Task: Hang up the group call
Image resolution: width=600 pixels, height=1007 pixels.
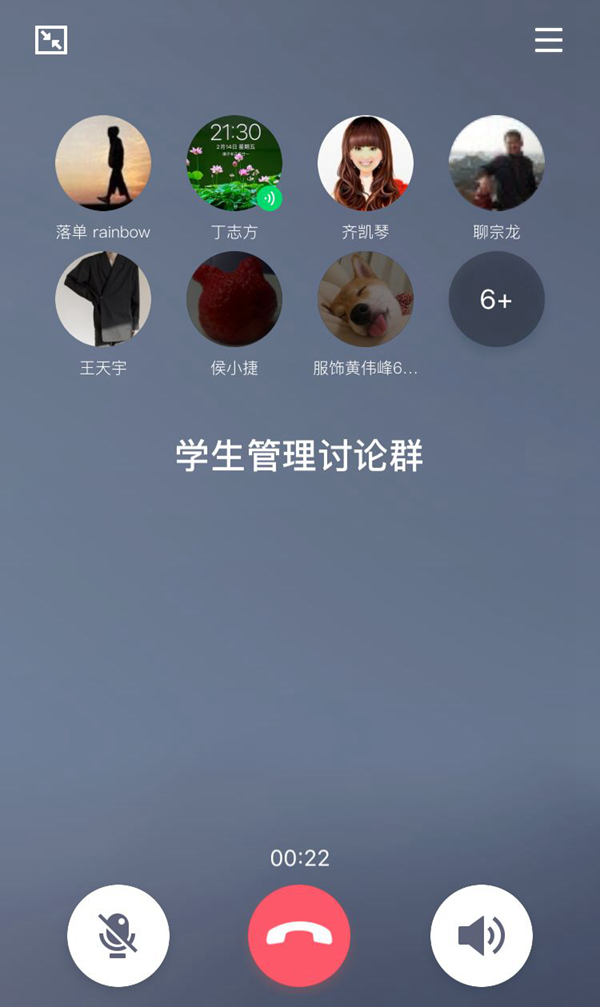Action: pyautogui.click(x=299, y=936)
